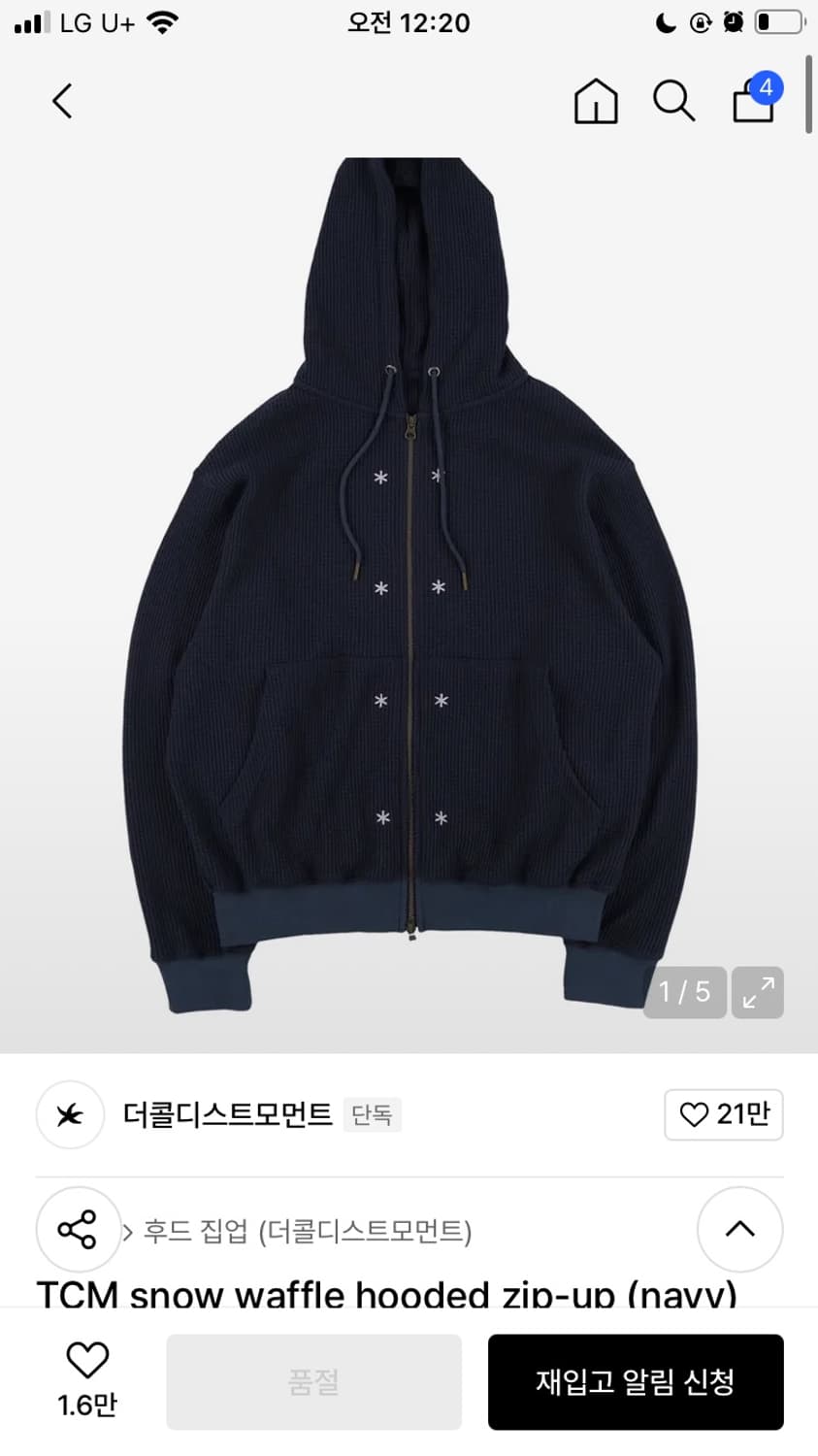Tap the share icon button
This screenshot has height=1456, width=818.
(78, 1229)
